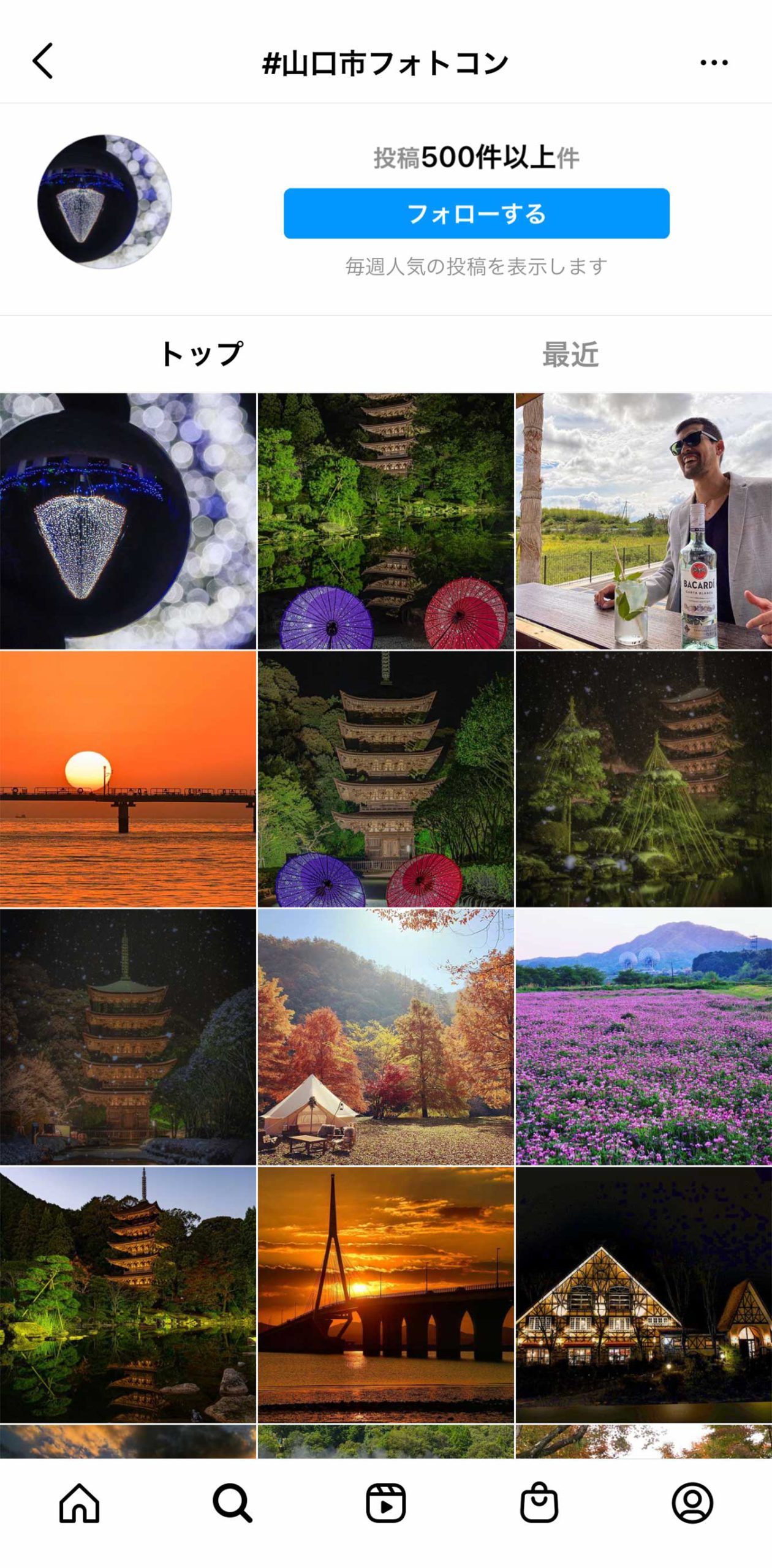Tap the blue フォローする button
The image size is (772, 1568).
[476, 213]
